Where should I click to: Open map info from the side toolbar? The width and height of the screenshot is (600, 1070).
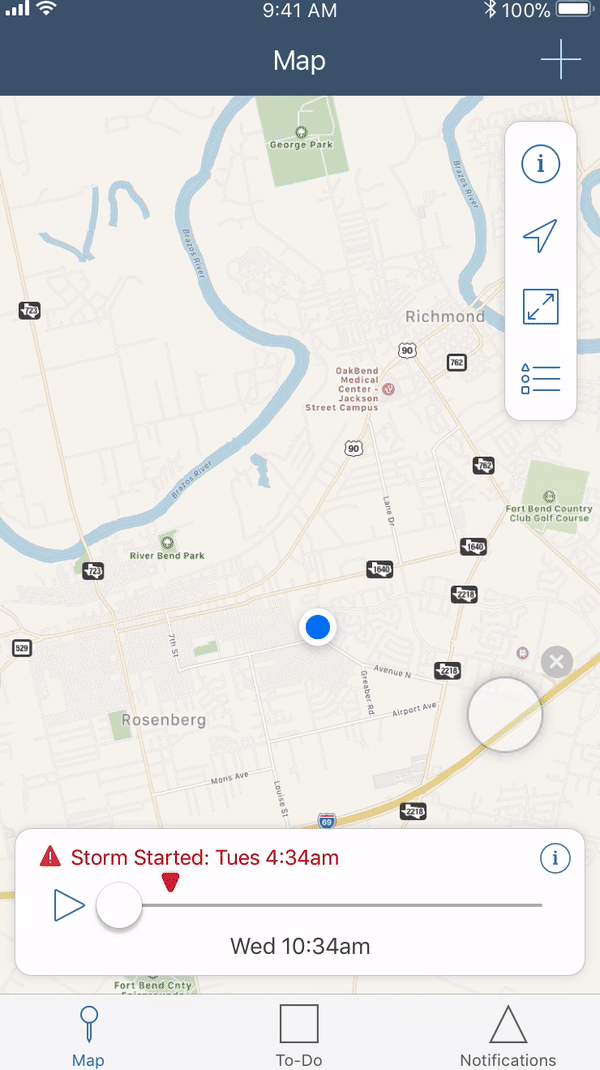(x=541, y=163)
